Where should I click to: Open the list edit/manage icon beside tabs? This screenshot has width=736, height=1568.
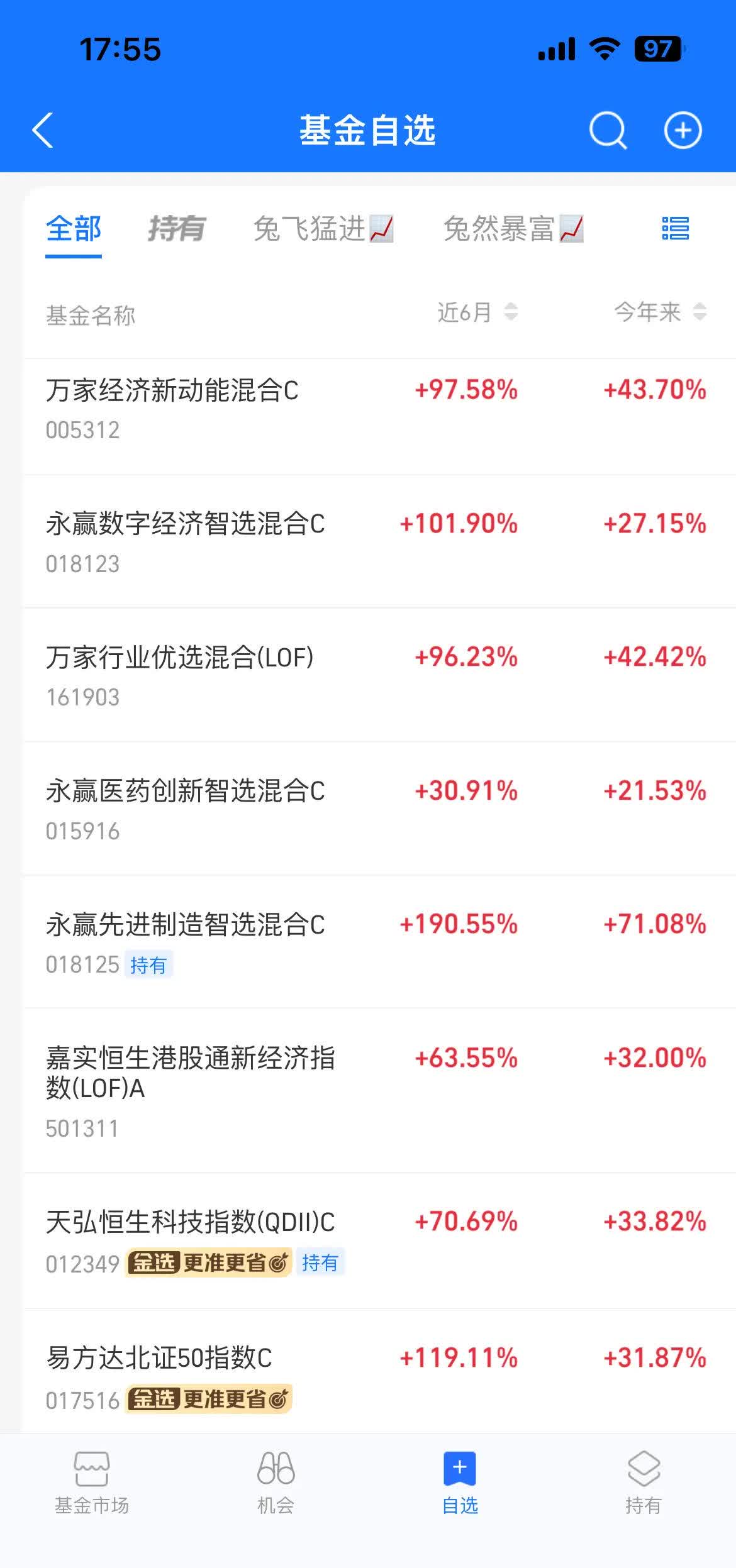pos(674,229)
